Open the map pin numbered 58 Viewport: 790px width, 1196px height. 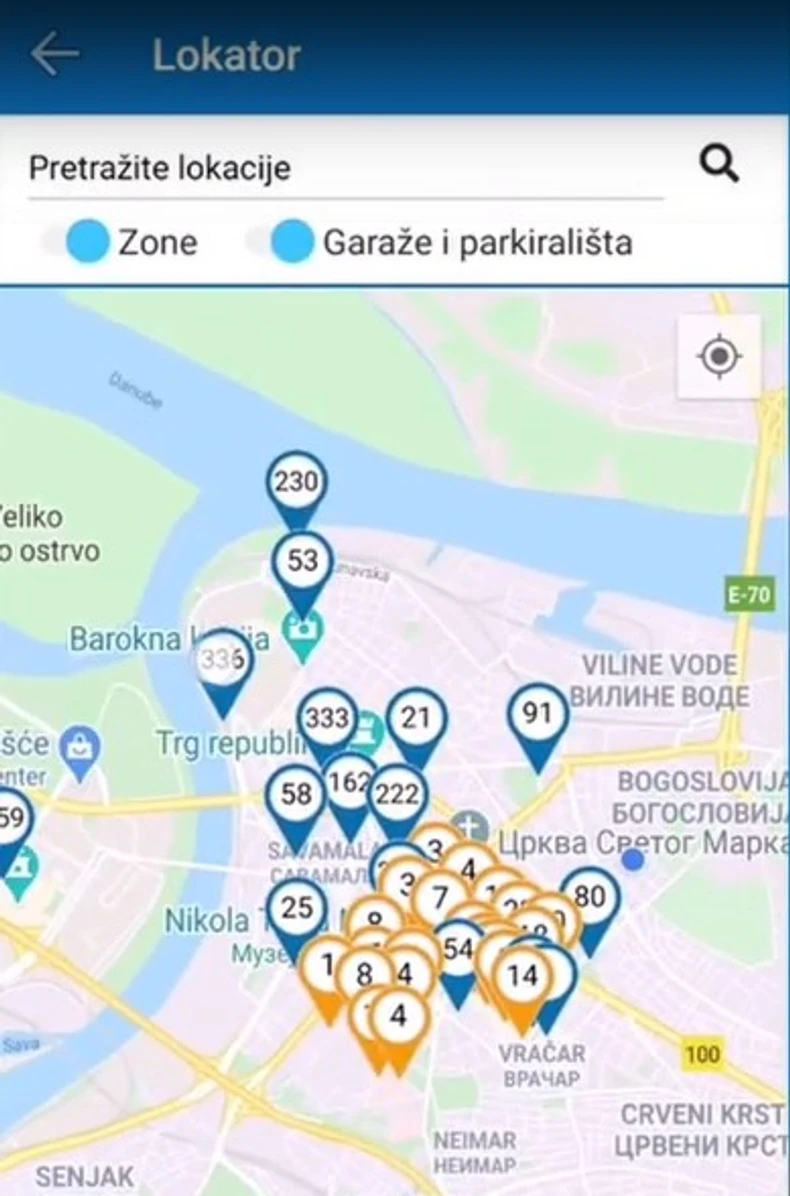tap(296, 796)
